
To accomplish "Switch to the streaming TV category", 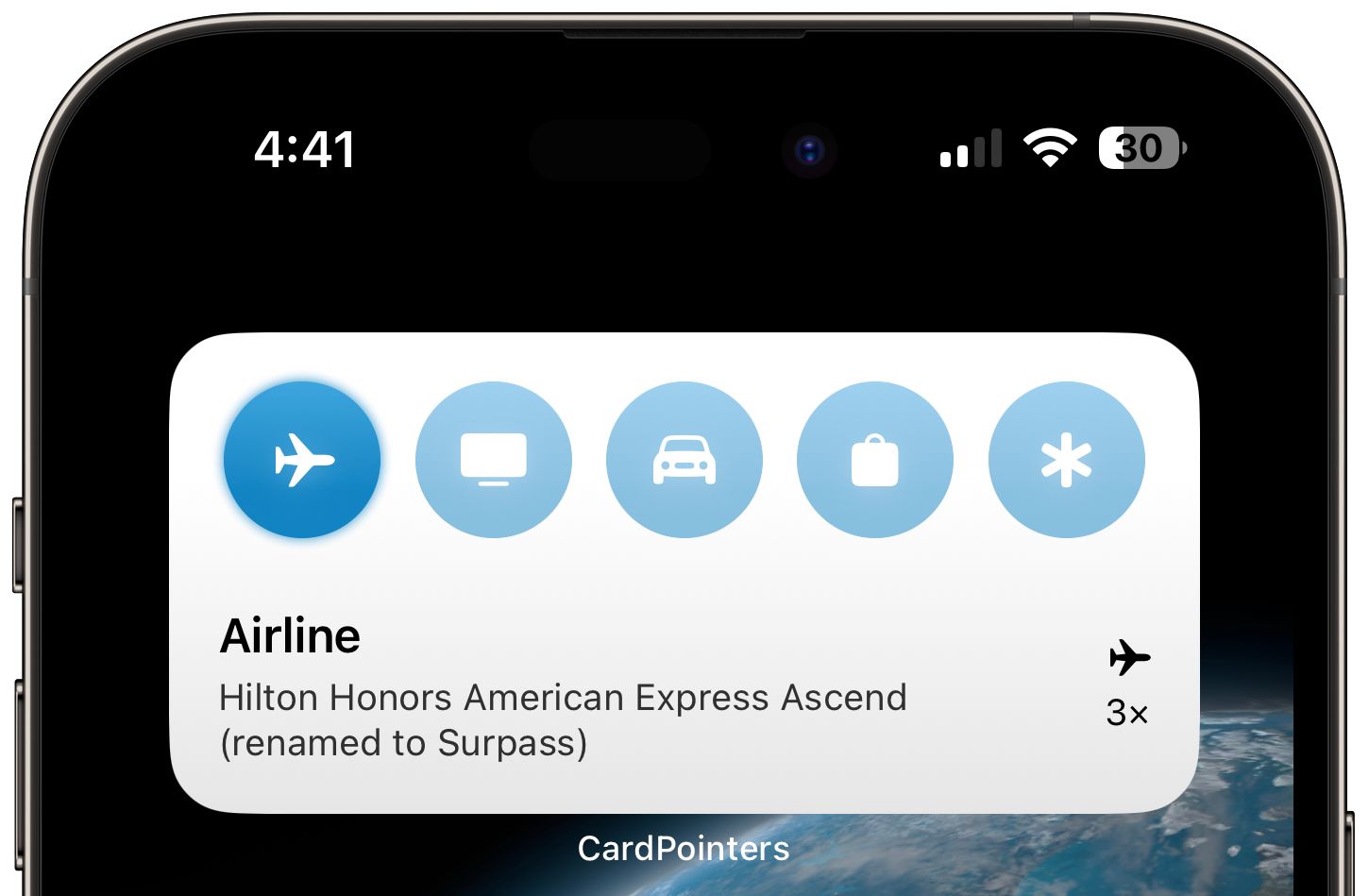I will [x=493, y=460].
